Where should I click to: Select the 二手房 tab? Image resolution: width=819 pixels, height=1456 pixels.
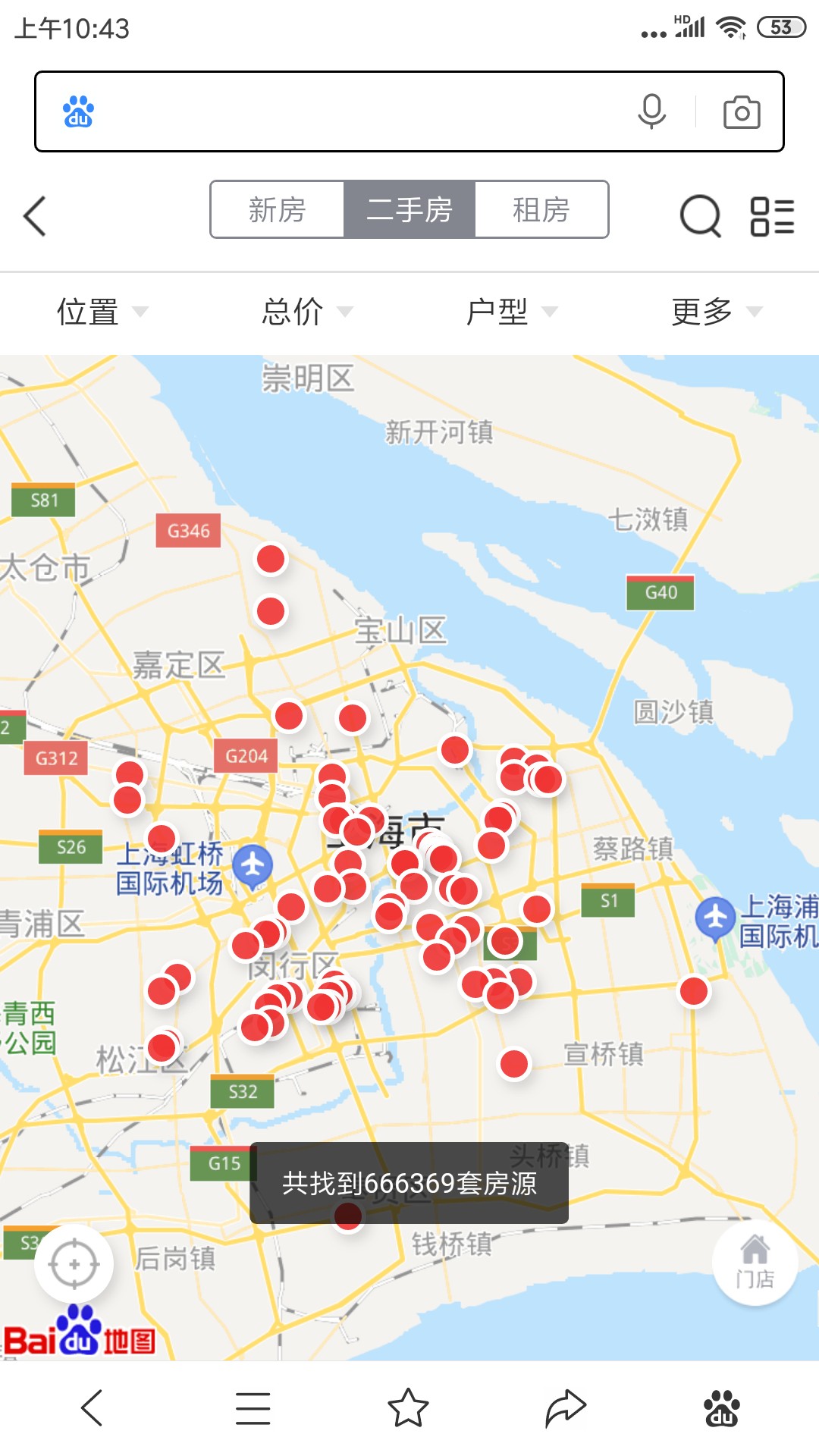tap(409, 209)
